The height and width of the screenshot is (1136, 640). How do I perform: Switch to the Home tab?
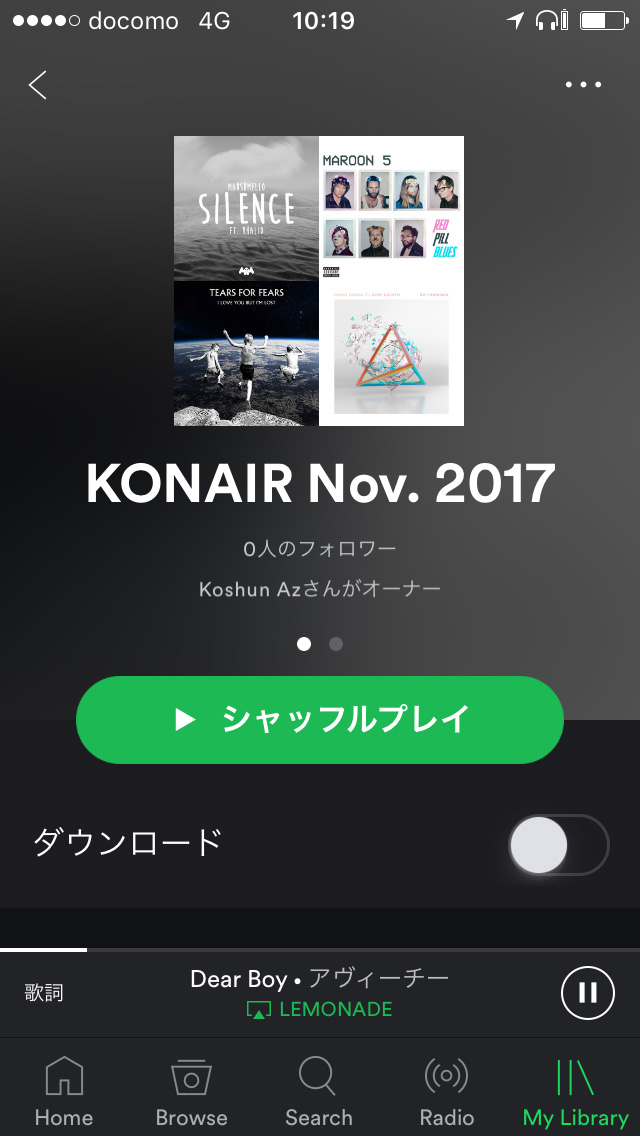pos(64,1092)
